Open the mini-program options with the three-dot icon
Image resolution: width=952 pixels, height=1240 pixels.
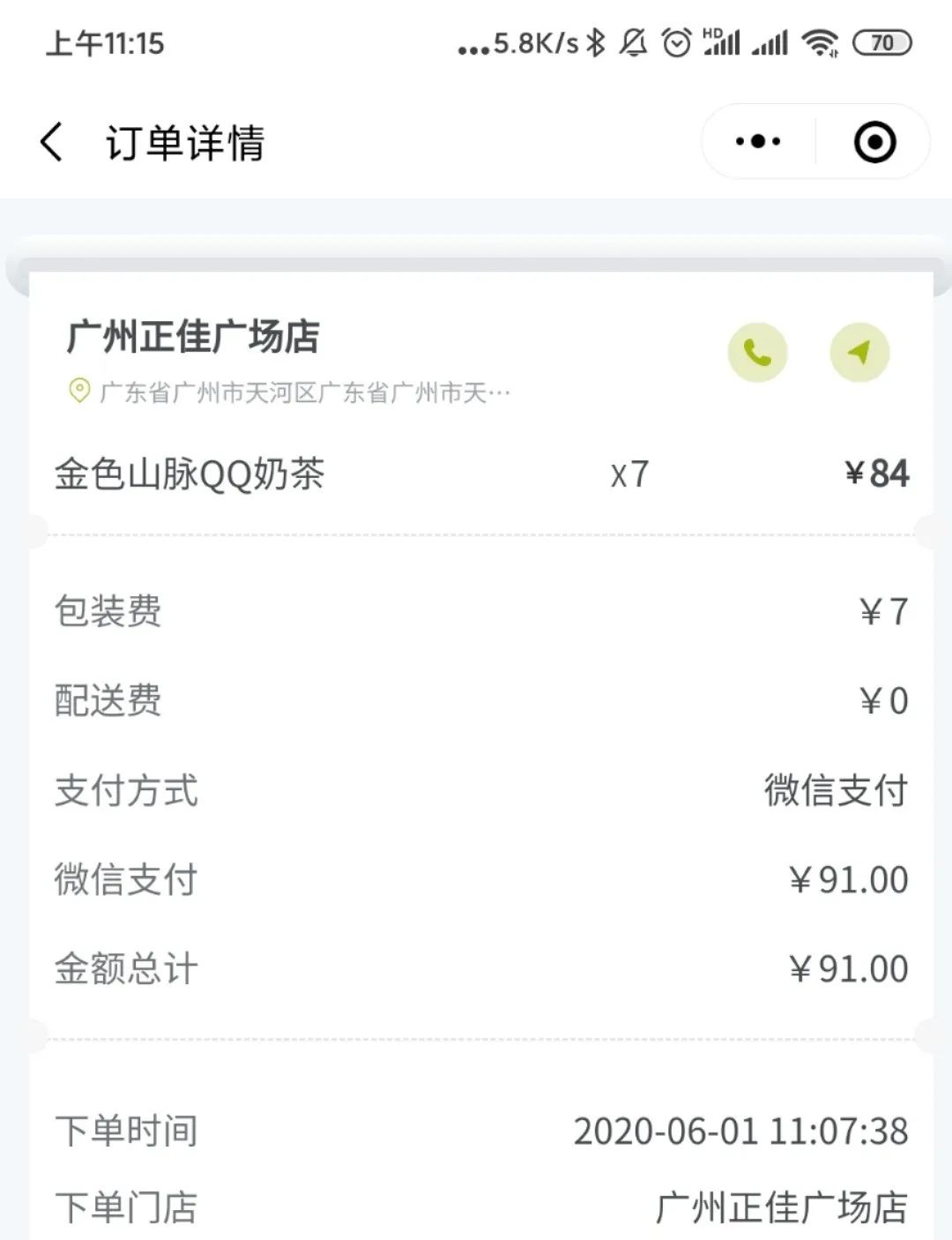click(759, 140)
